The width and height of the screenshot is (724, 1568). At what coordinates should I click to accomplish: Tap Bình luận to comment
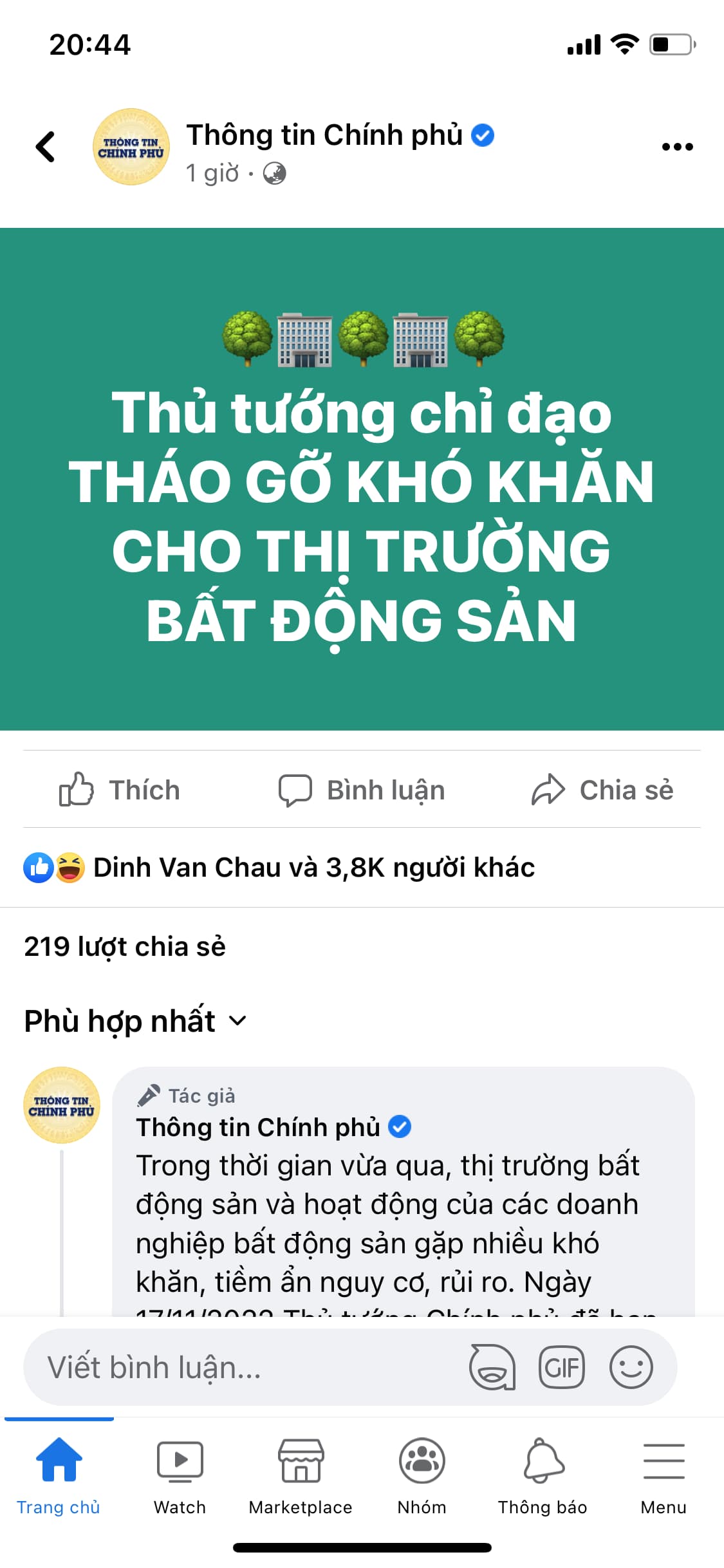[x=362, y=790]
